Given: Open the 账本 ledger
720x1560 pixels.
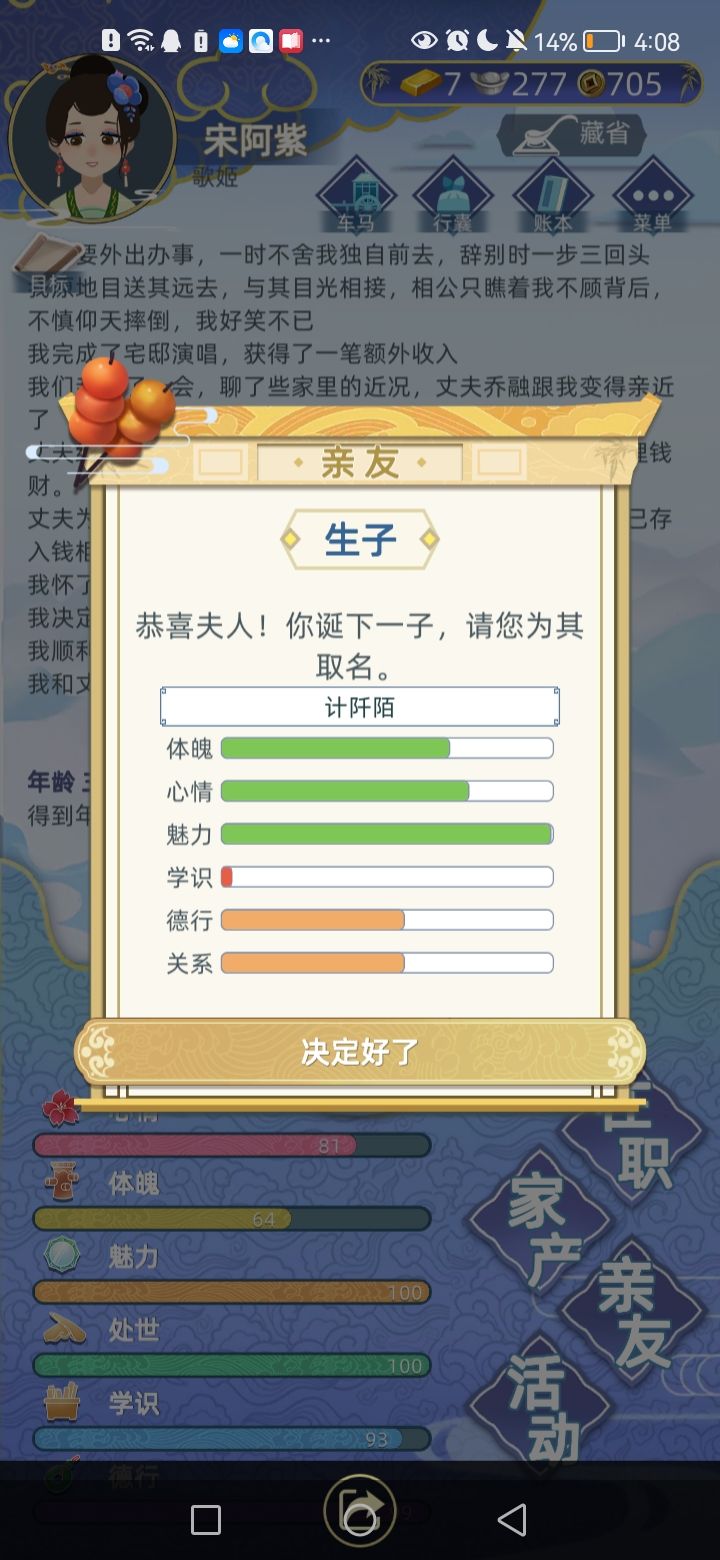Looking at the screenshot, I should point(552,196).
